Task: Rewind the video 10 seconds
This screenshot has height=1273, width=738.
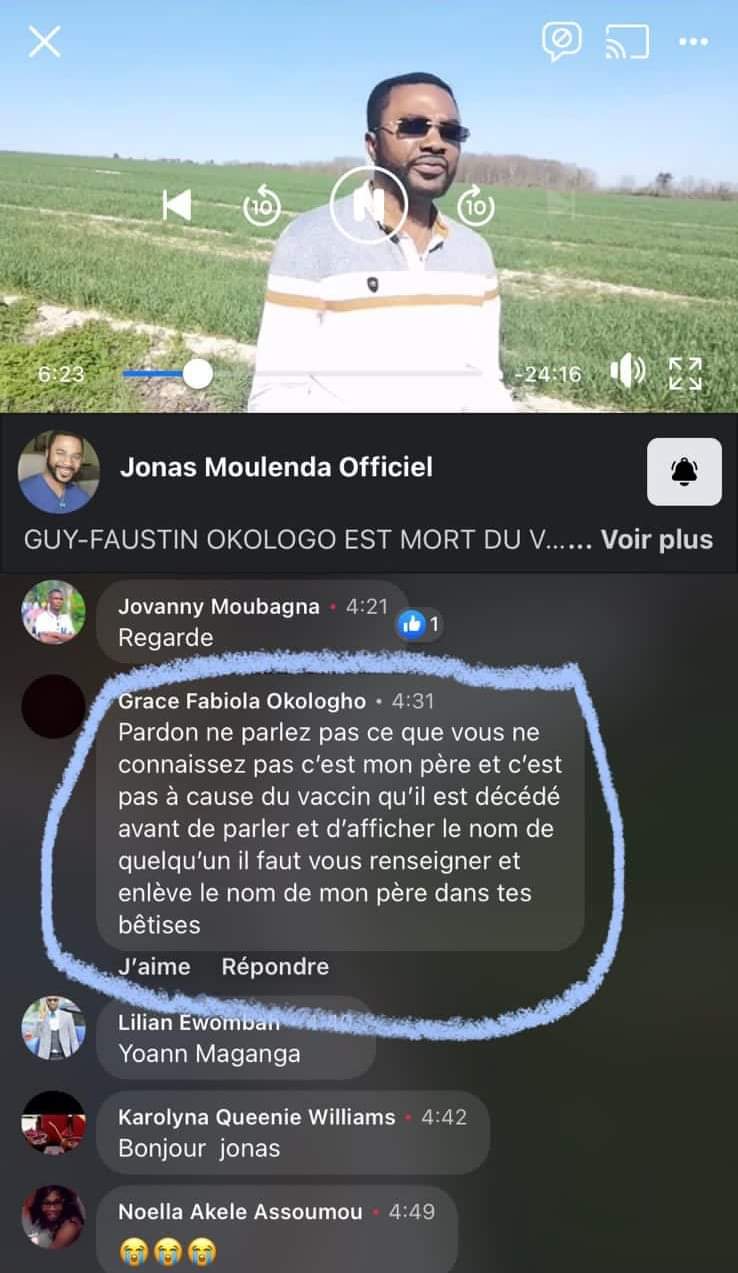Action: (262, 206)
